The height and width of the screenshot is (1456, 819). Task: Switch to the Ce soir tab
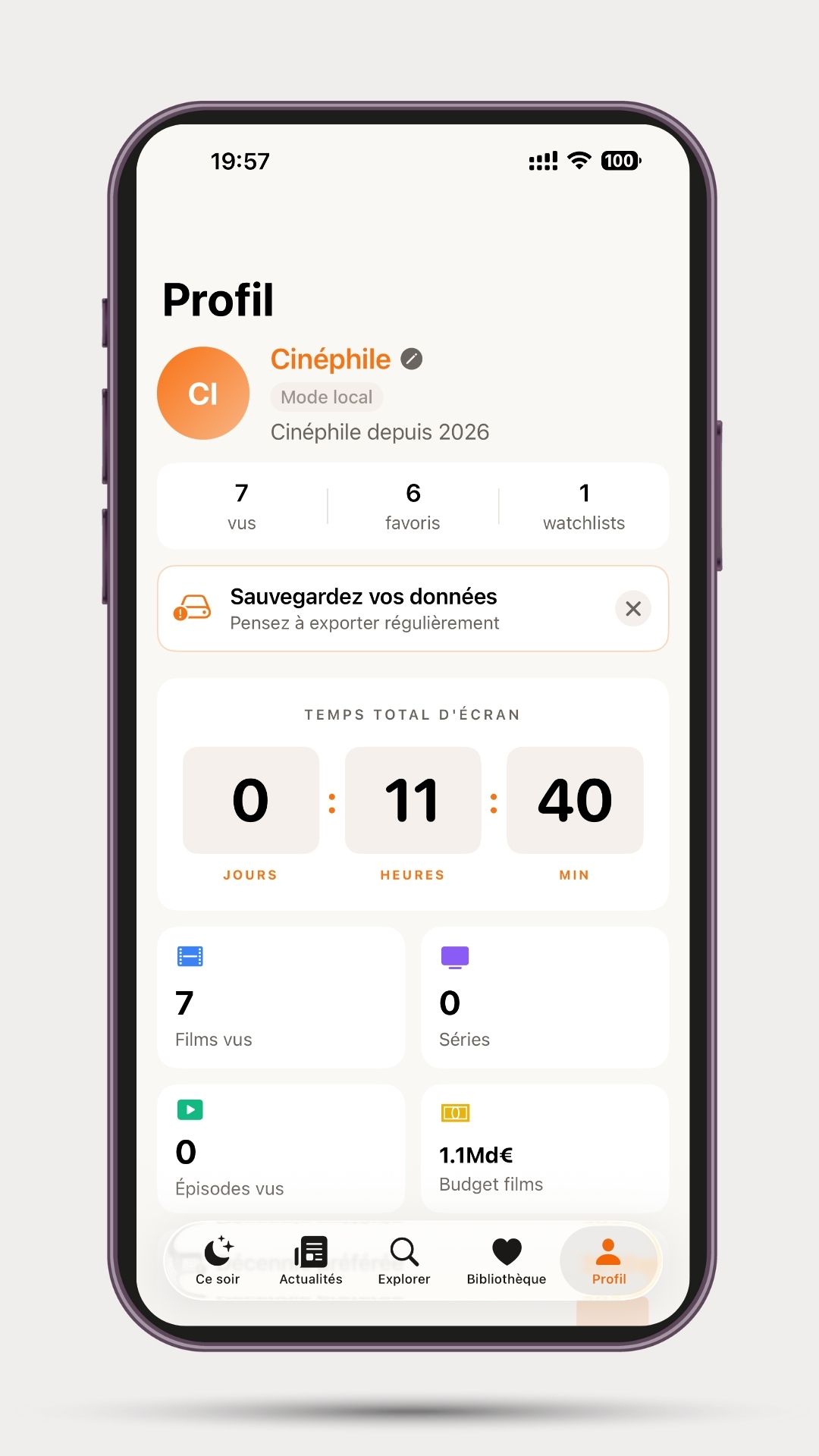coord(218,1261)
